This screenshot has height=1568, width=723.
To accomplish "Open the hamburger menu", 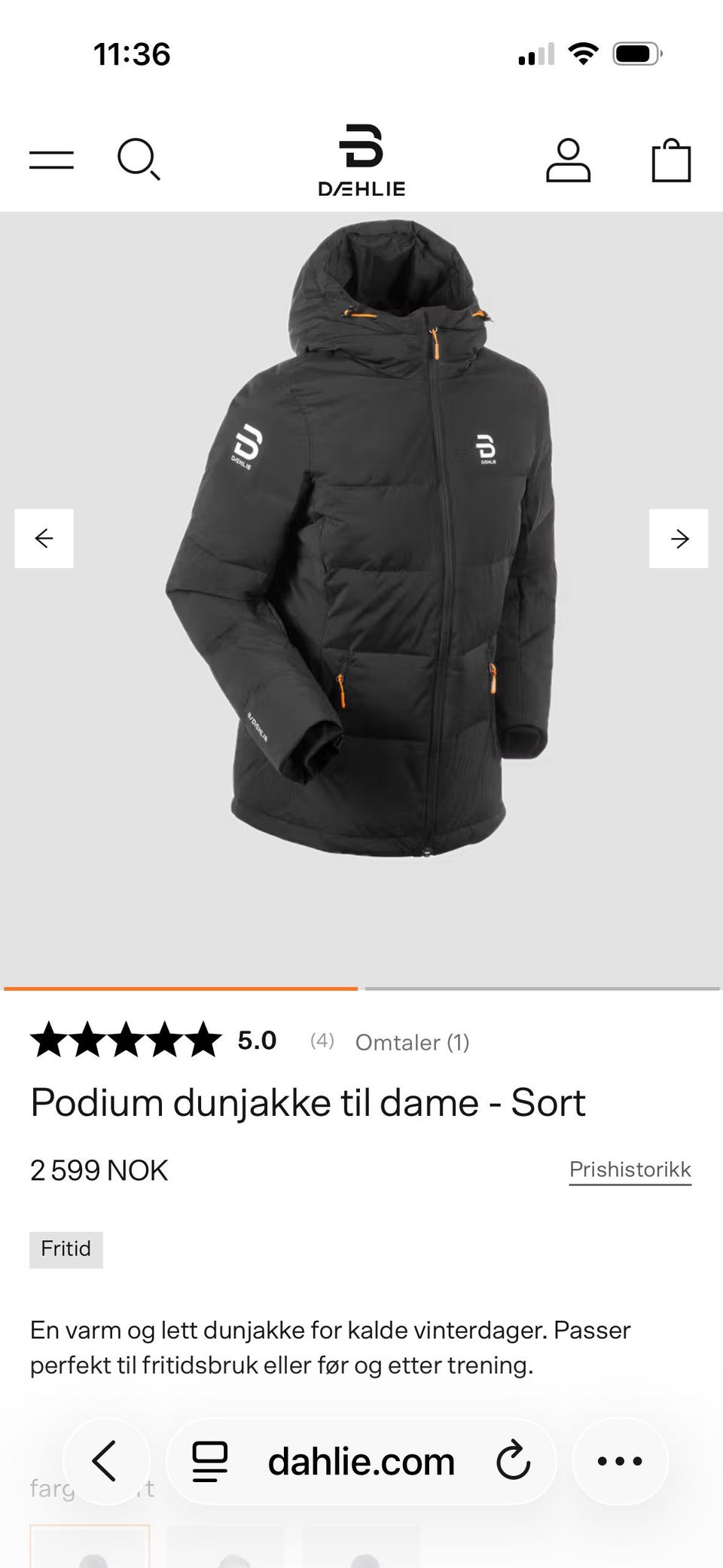I will pos(51,160).
